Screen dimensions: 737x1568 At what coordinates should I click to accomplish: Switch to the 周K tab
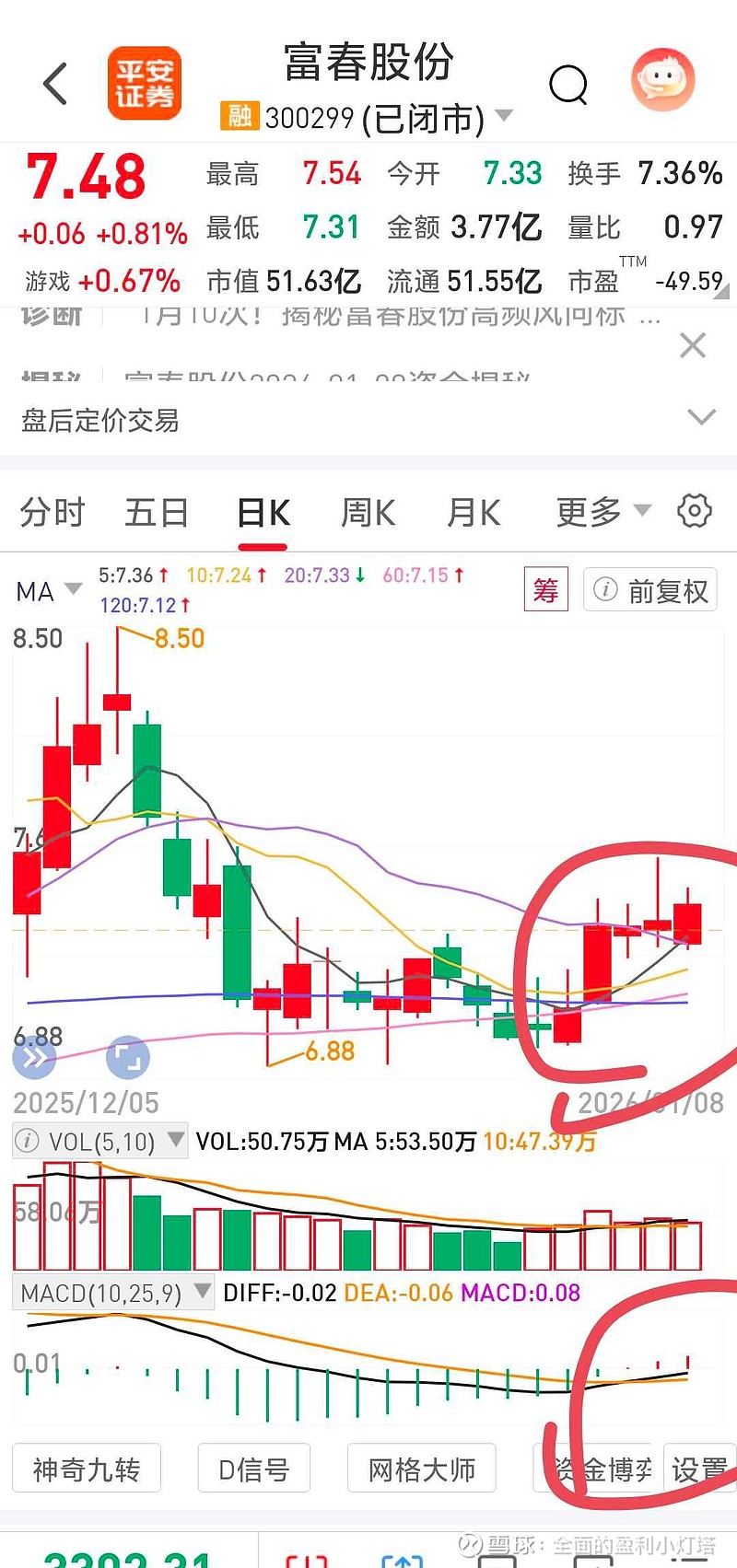click(367, 511)
